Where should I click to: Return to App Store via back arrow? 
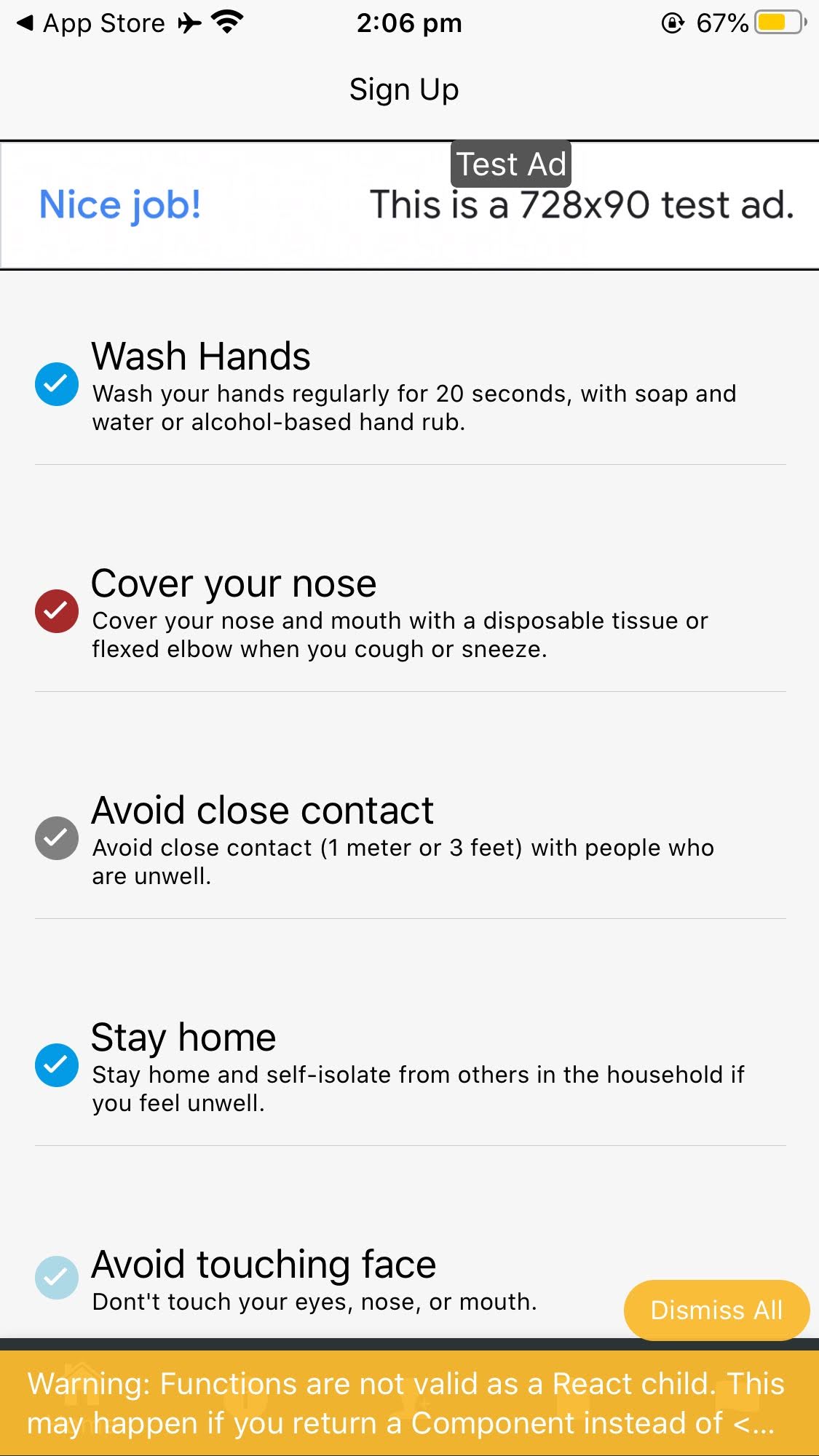tap(90, 23)
